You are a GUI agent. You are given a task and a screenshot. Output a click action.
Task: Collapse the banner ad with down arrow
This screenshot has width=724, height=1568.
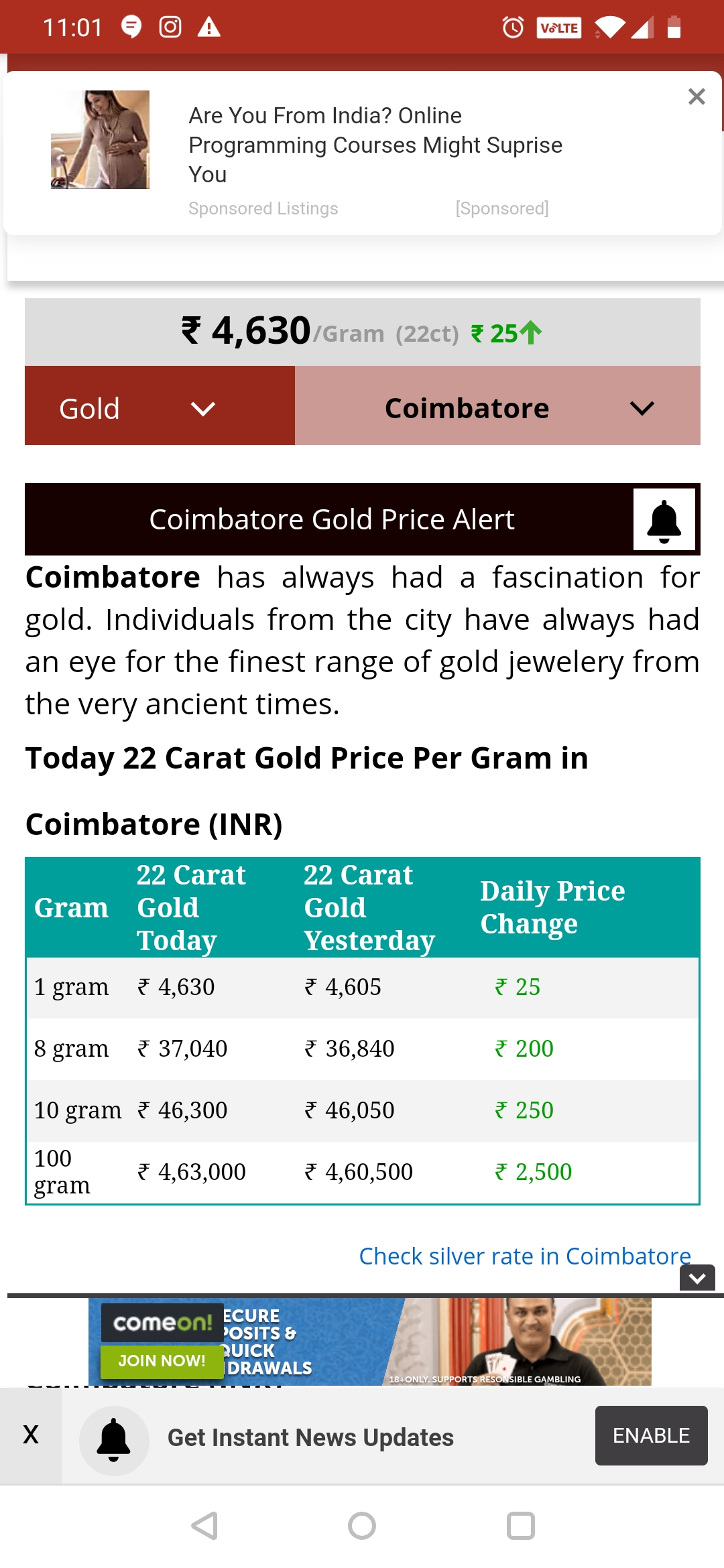[697, 1278]
